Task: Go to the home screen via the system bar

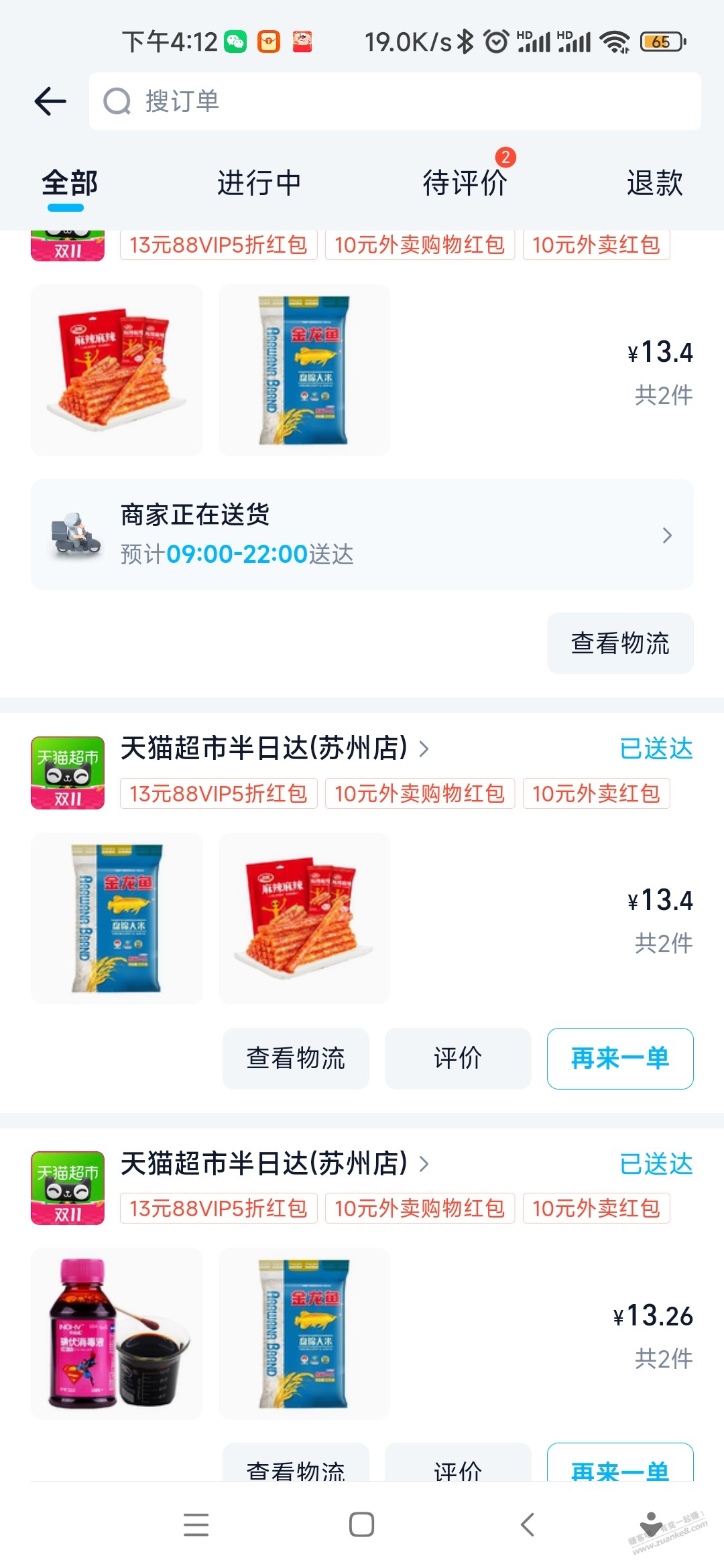Action: click(x=361, y=1525)
